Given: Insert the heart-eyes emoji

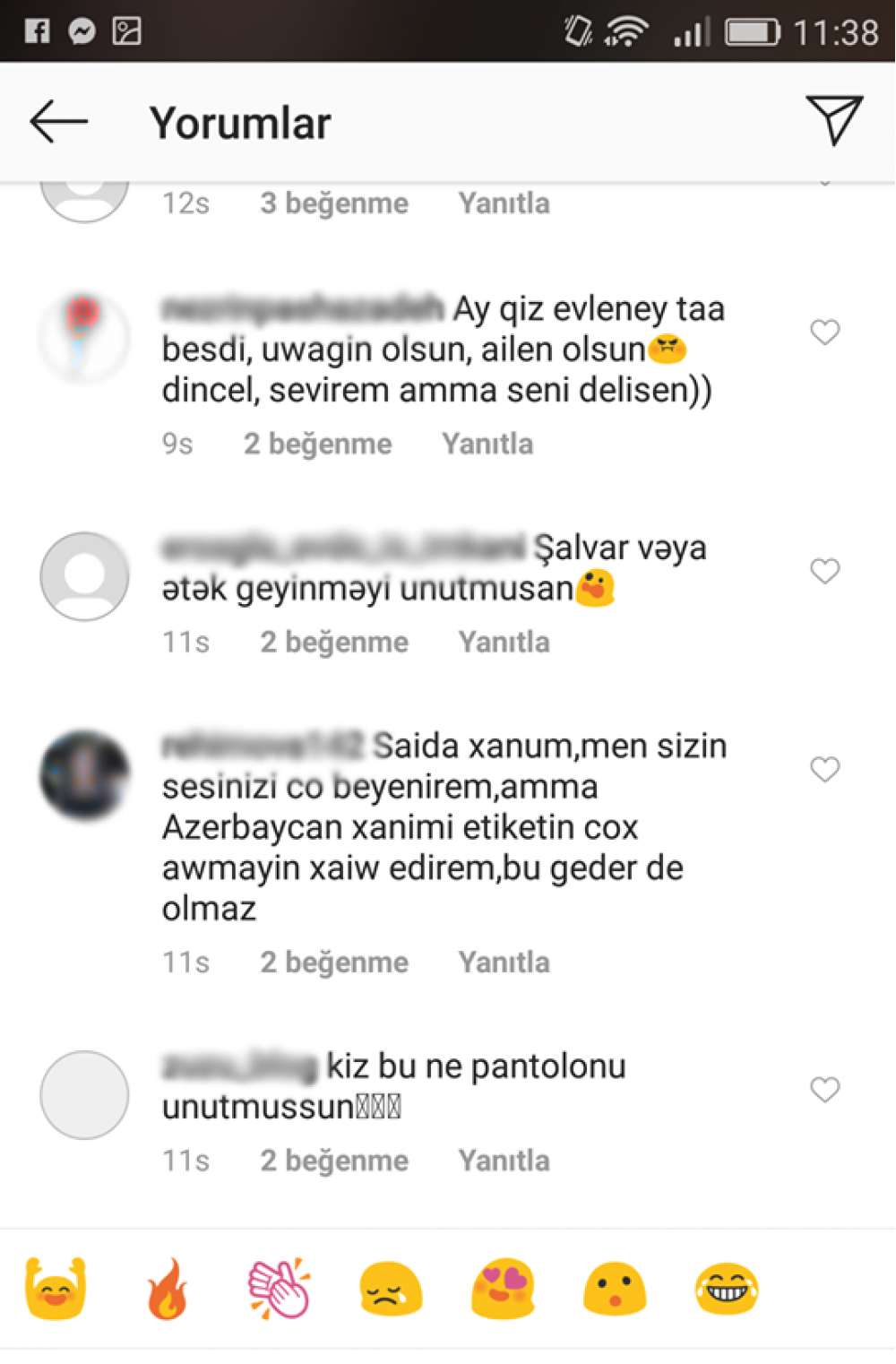Looking at the screenshot, I should click(x=503, y=1290).
